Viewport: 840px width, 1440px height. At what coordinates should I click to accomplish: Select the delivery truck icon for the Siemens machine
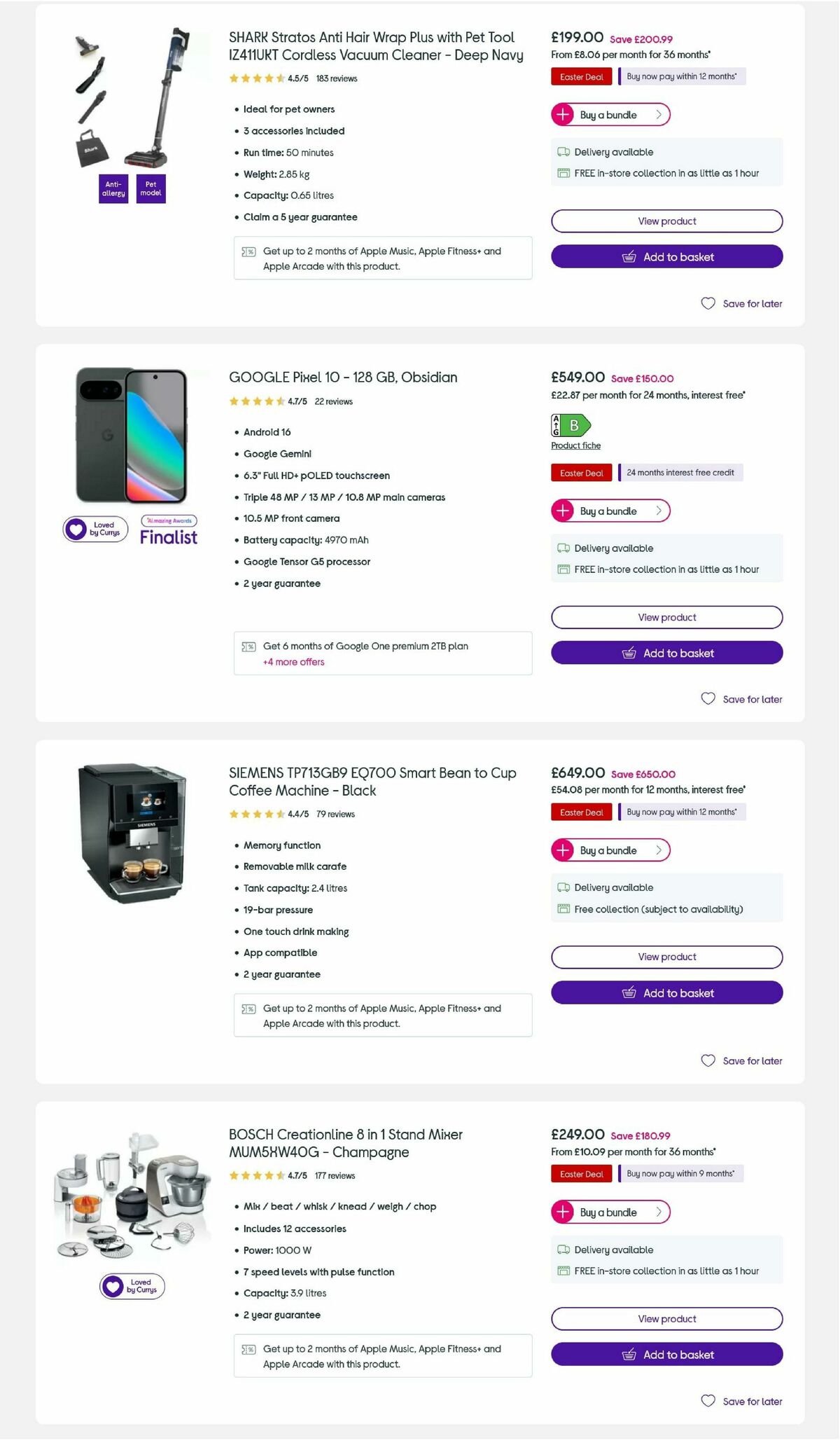click(x=563, y=887)
